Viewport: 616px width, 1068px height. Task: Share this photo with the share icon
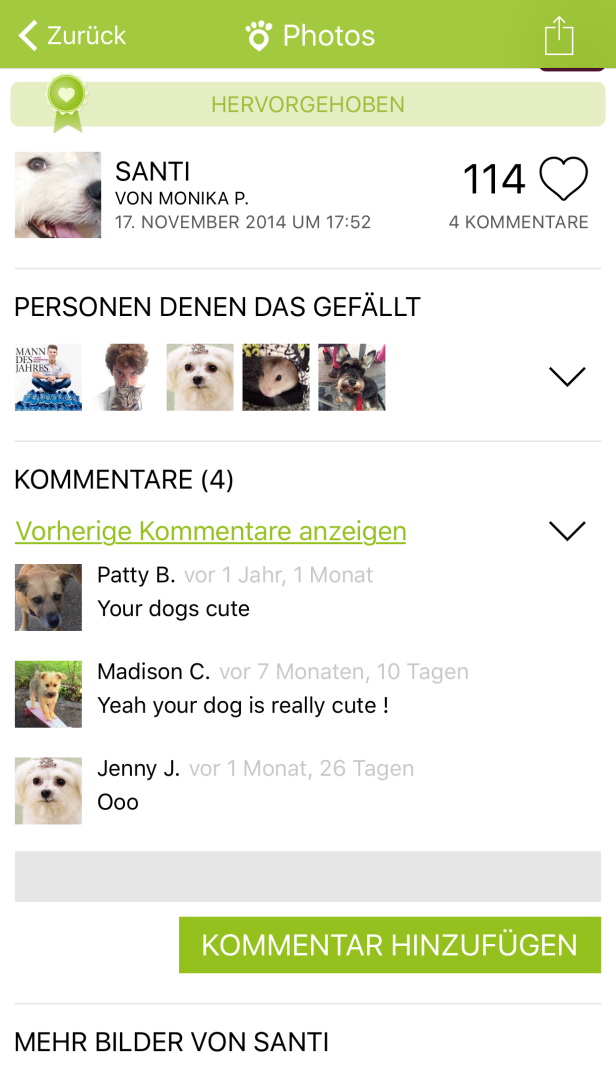pyautogui.click(x=559, y=36)
